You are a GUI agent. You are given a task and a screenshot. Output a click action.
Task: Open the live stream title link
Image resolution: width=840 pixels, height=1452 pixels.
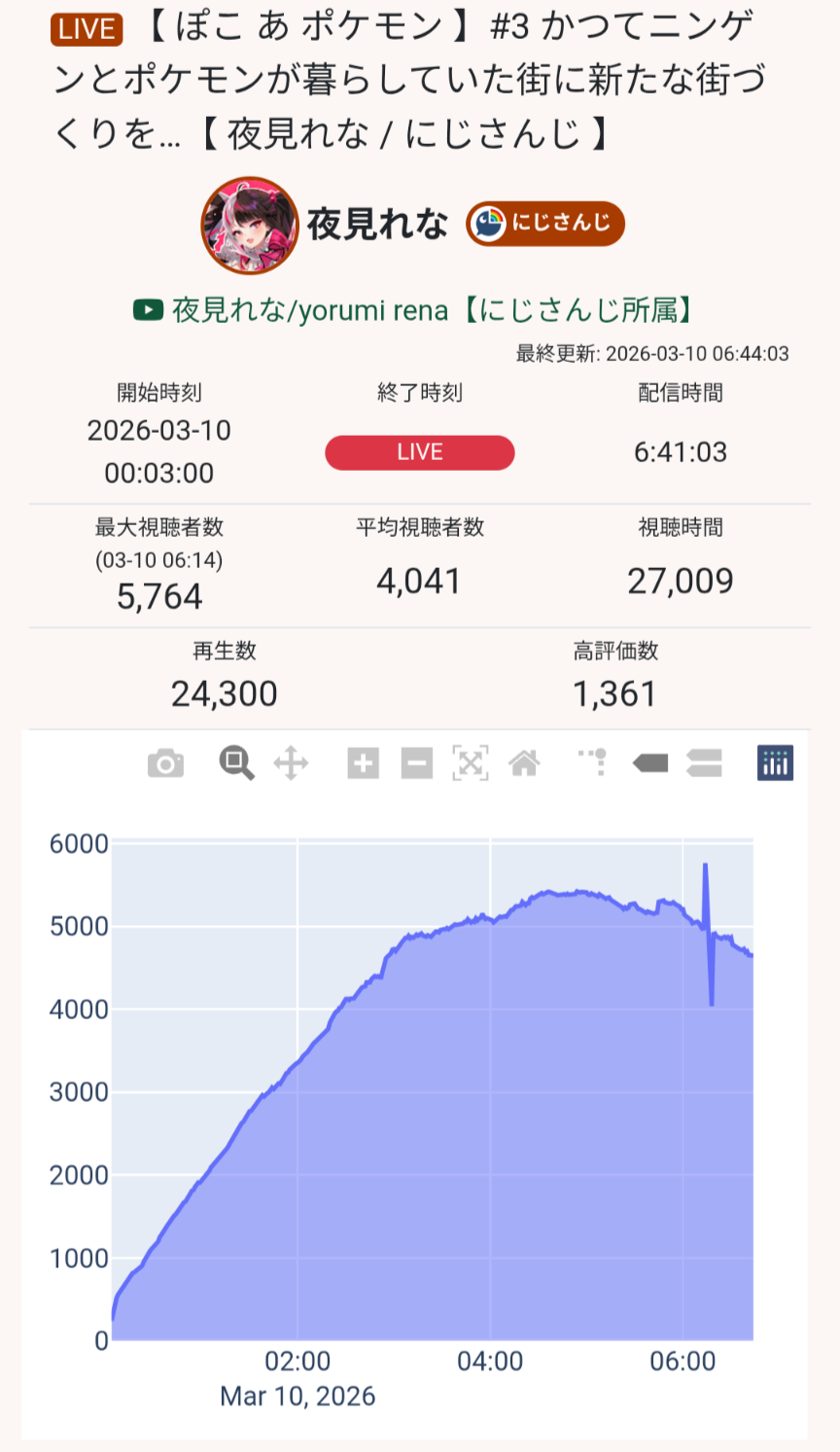(408, 80)
